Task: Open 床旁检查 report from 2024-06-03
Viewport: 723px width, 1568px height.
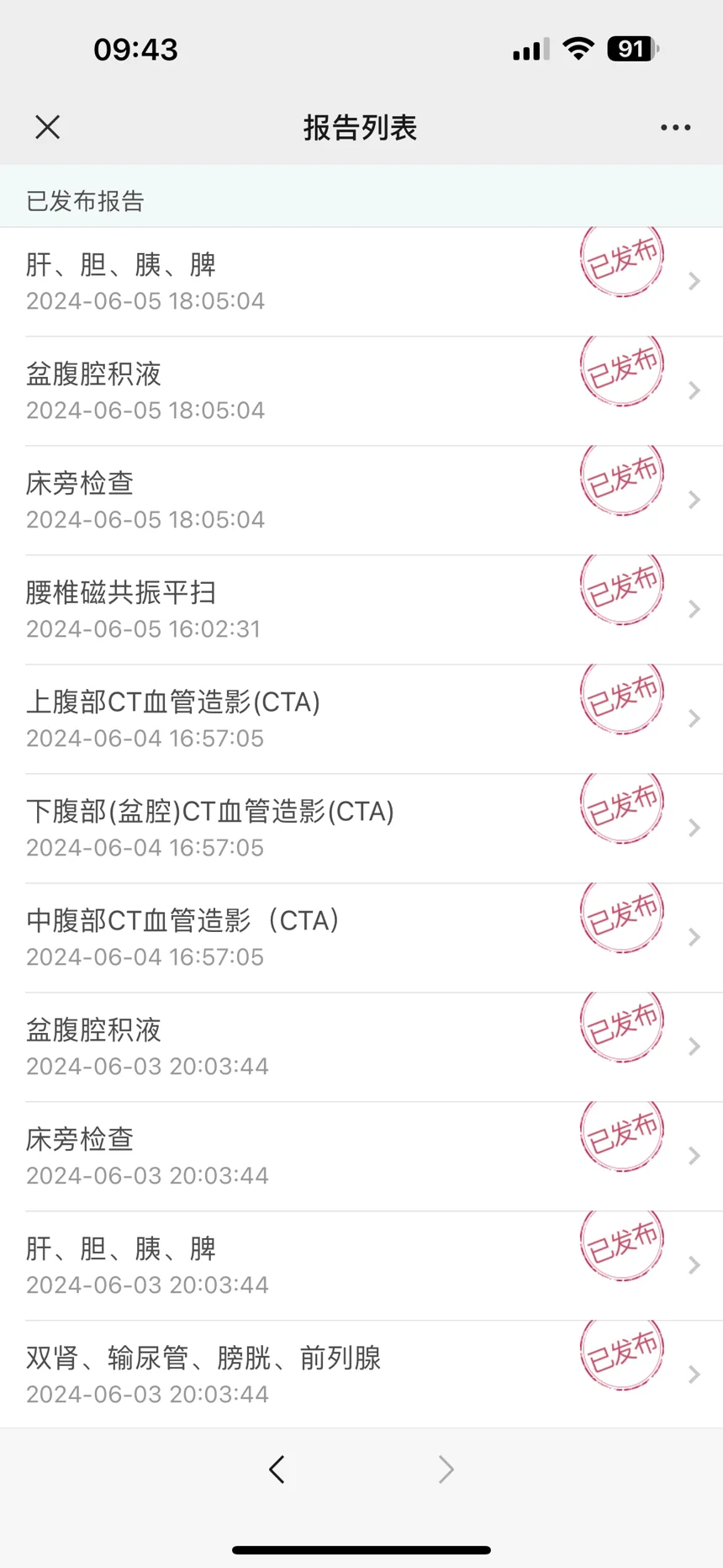Action: (x=361, y=1157)
